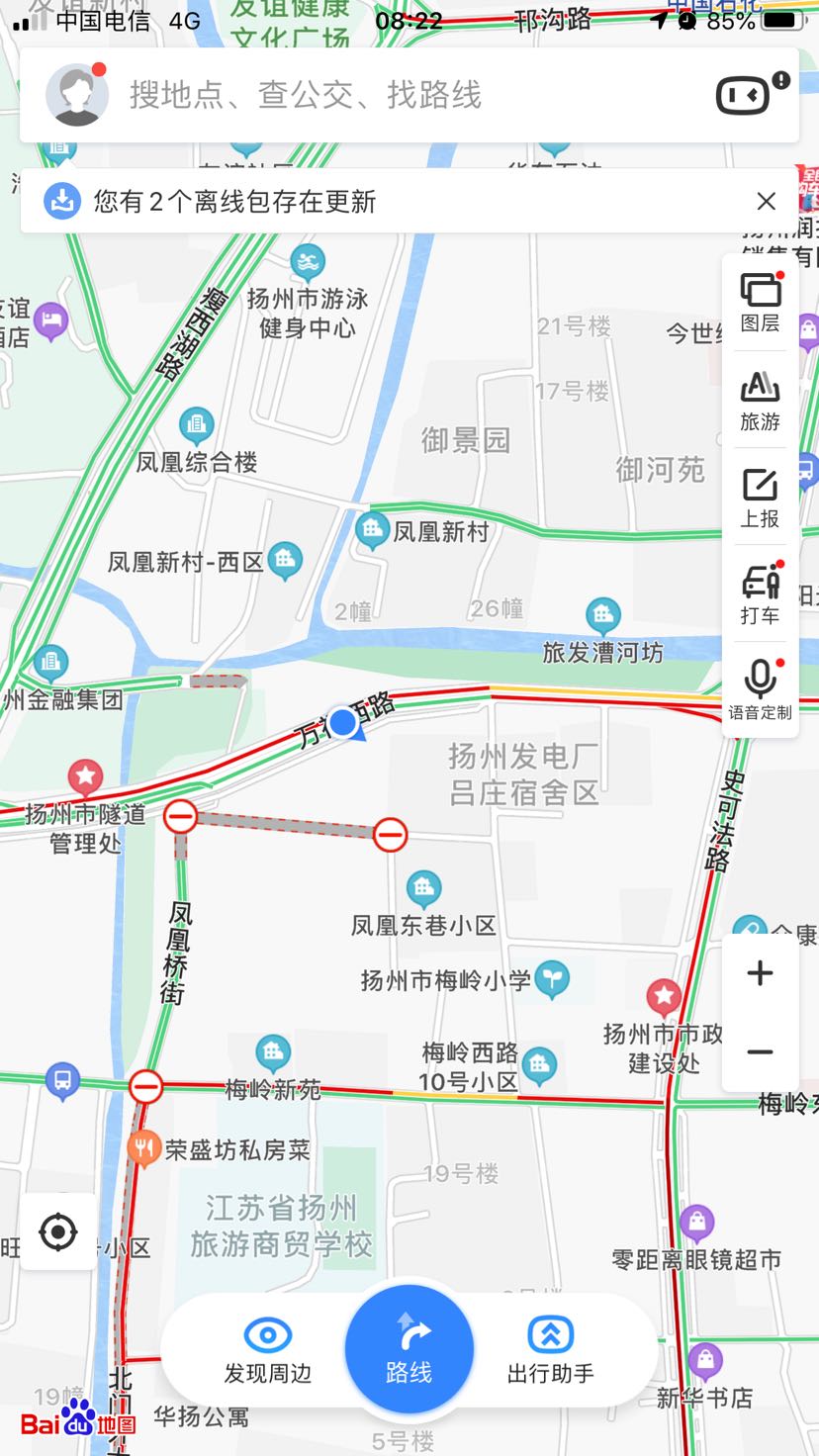Select the 扬州市梅岭小学 school marker

(552, 979)
